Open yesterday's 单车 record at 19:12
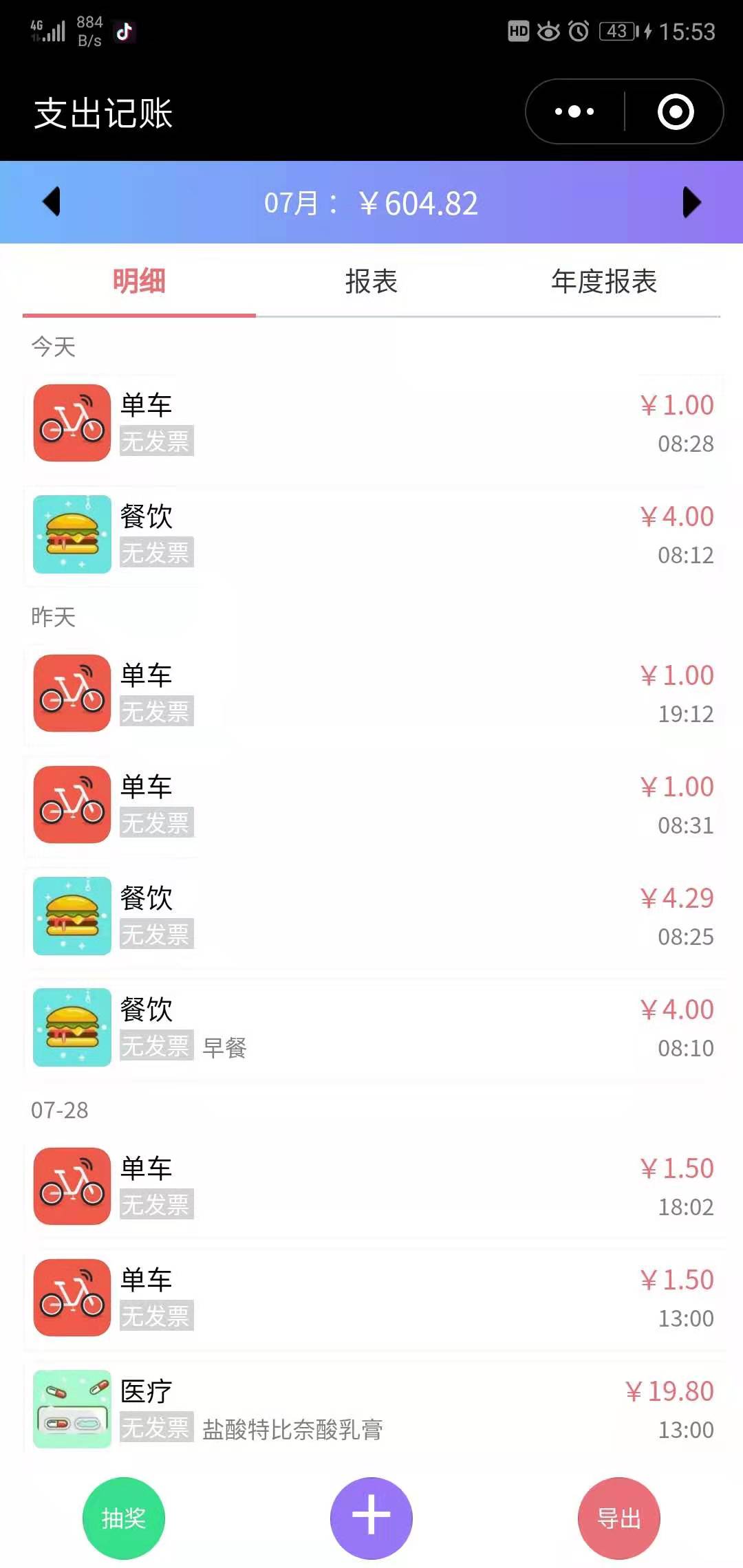Screen dimensions: 743x1568 [x=374, y=693]
